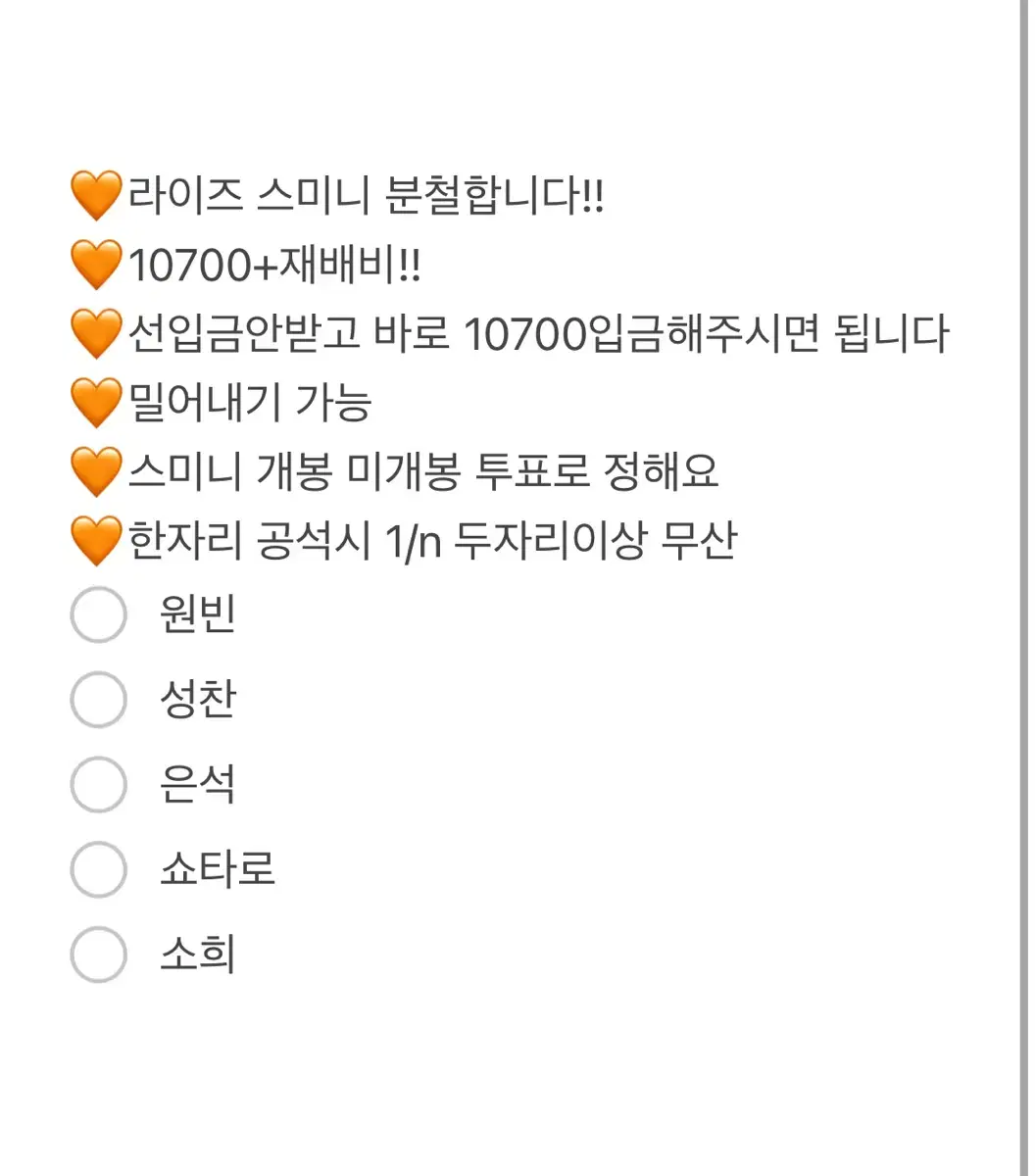Image resolution: width=1036 pixels, height=1176 pixels.
Task: Select the 은석 radio button
Action: [98, 783]
